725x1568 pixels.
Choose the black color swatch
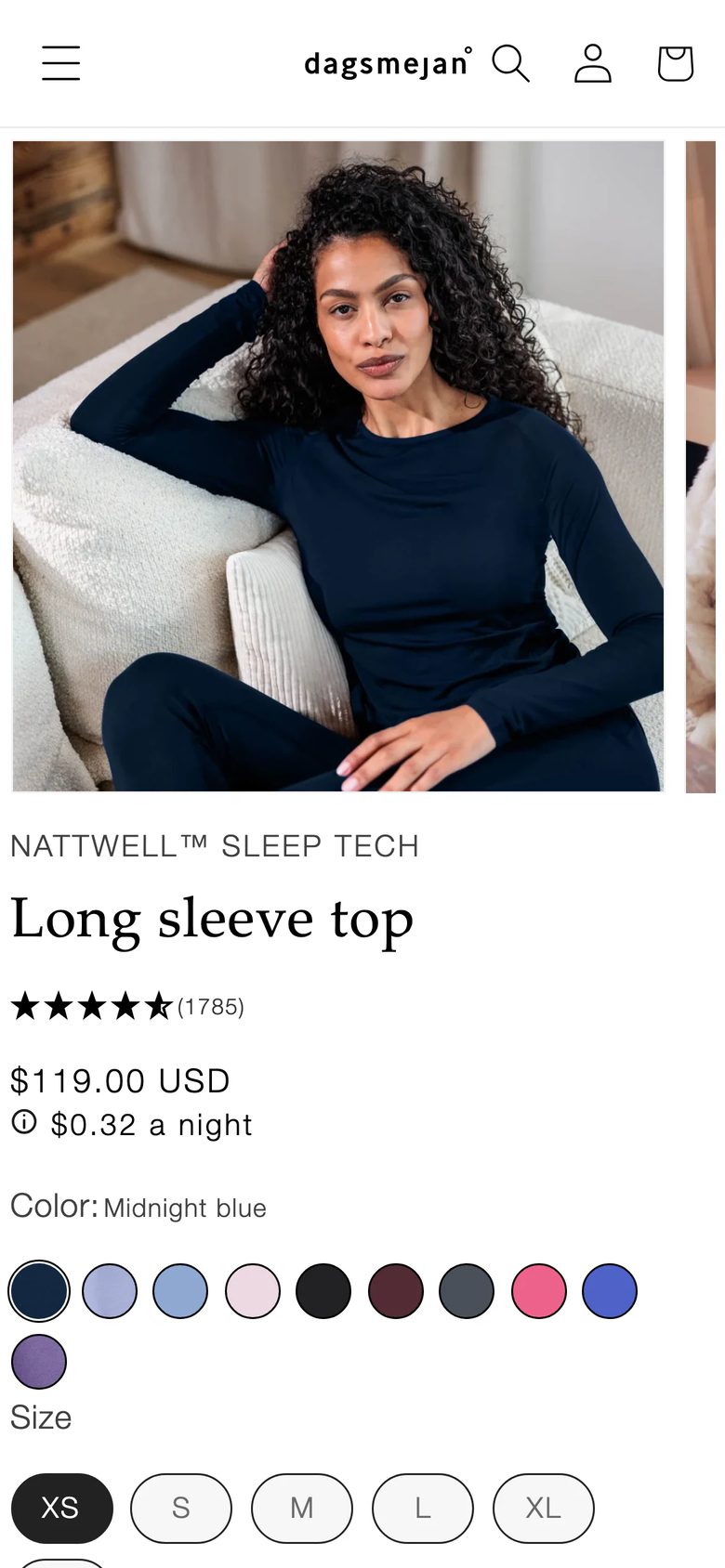[x=323, y=1291]
